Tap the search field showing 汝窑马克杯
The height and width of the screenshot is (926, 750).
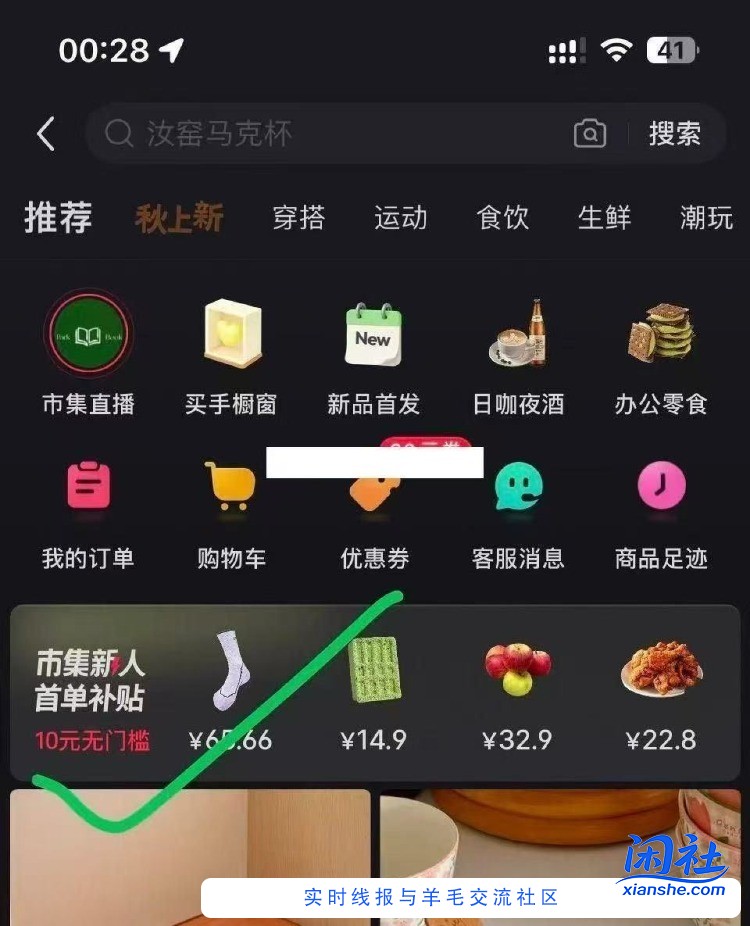(300, 133)
